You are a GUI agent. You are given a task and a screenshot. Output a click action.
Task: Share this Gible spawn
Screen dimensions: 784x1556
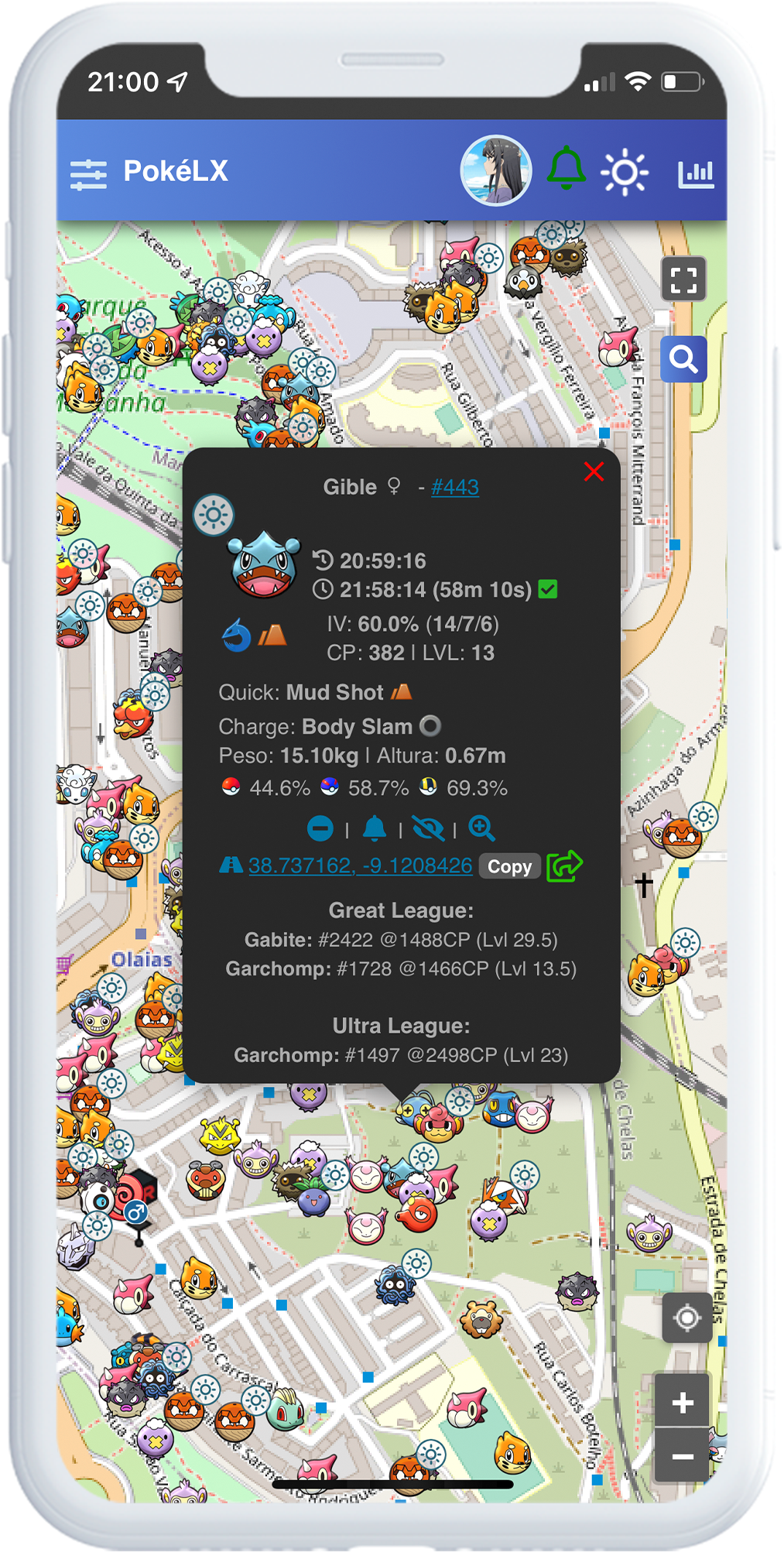click(x=564, y=865)
